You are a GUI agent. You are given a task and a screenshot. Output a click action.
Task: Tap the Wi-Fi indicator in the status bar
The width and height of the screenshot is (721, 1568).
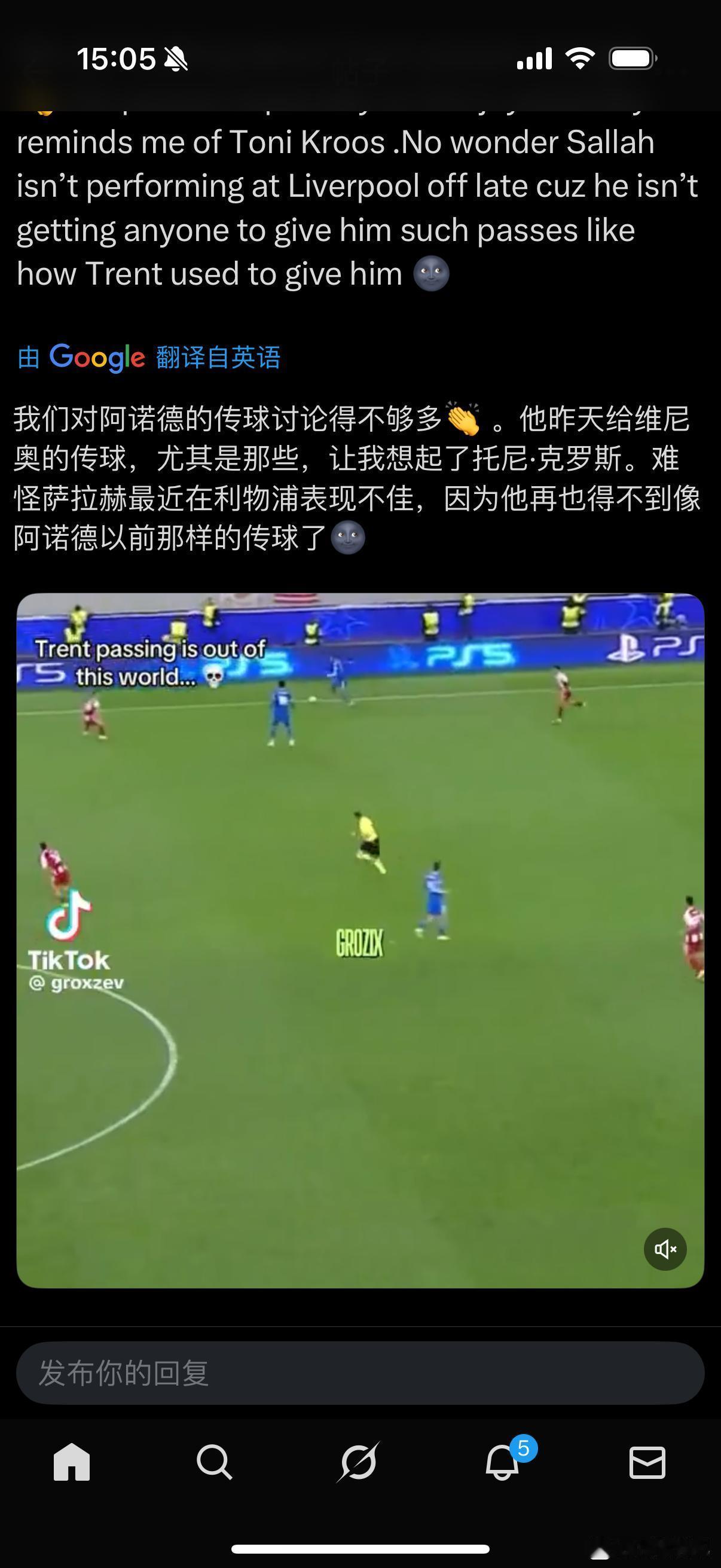580,59
